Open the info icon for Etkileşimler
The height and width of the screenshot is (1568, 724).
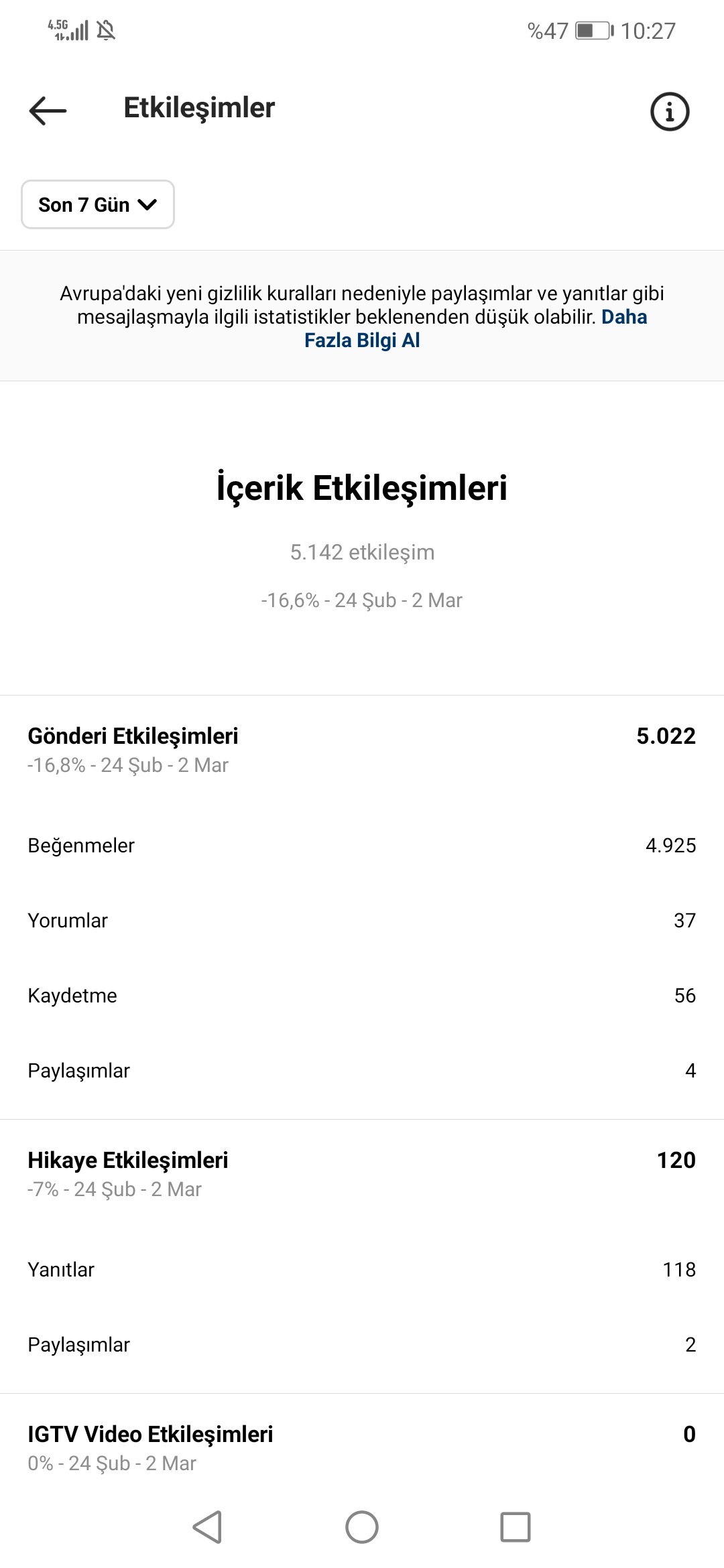670,111
